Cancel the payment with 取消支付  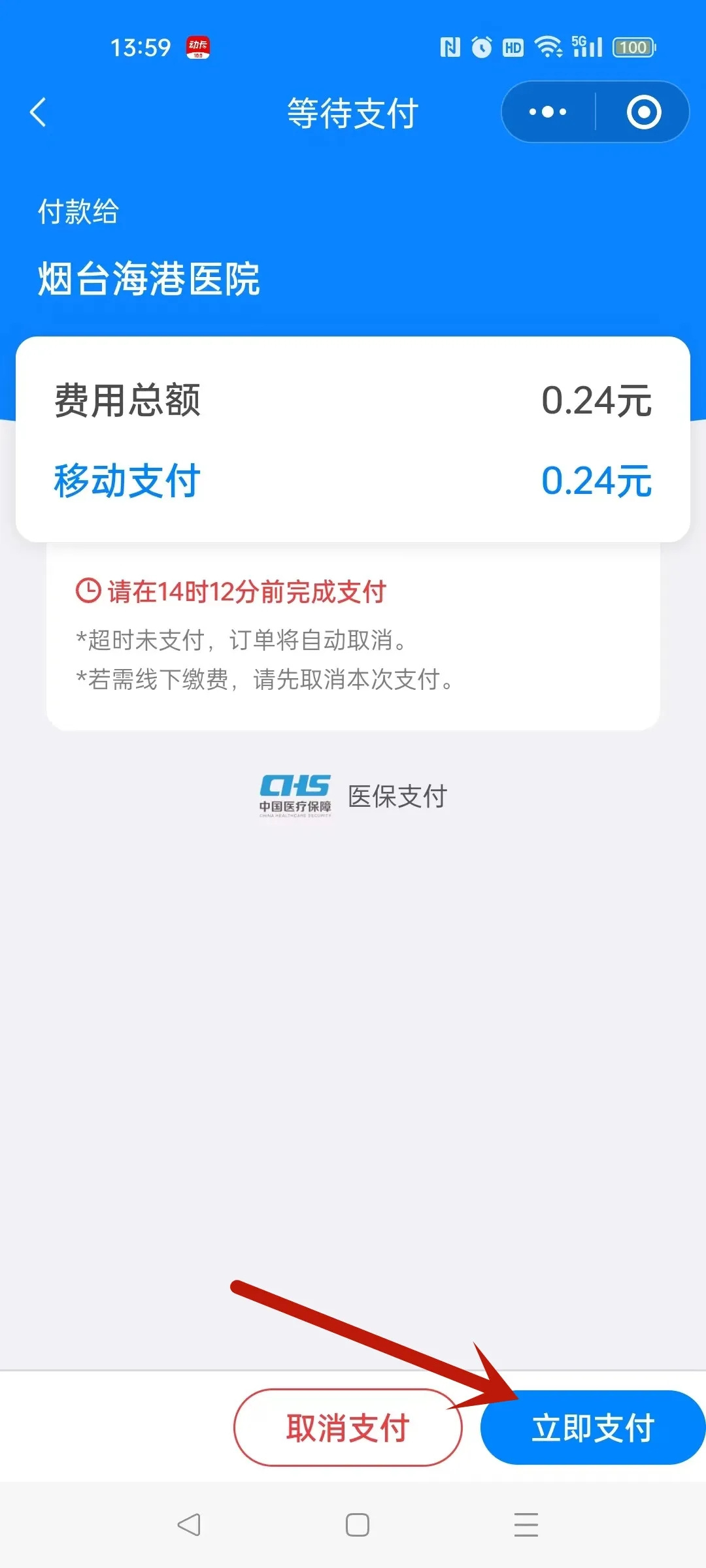click(x=348, y=1428)
